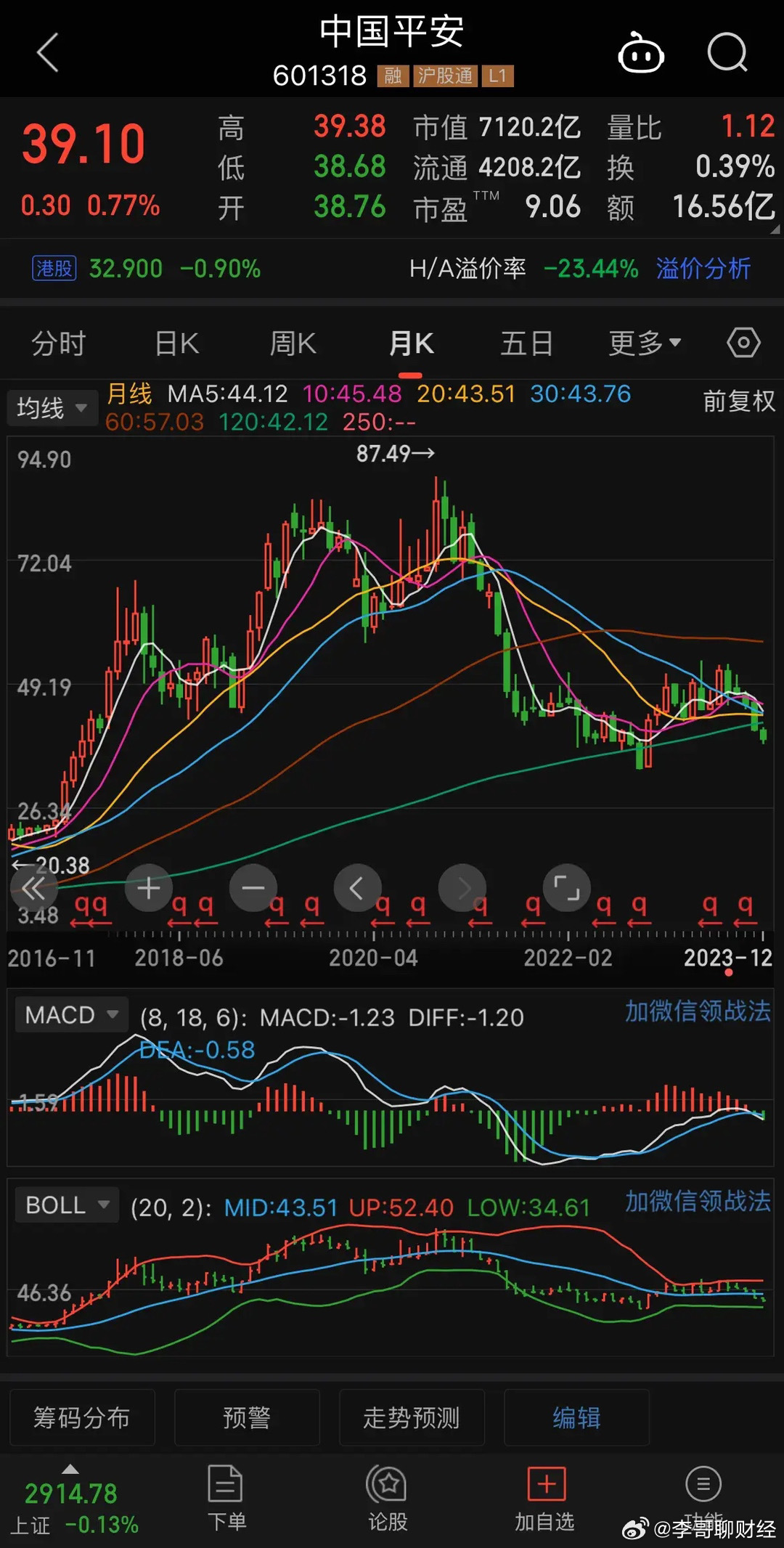Open the 均线 indicator dropdown
This screenshot has height=1548, width=784.
point(52,407)
